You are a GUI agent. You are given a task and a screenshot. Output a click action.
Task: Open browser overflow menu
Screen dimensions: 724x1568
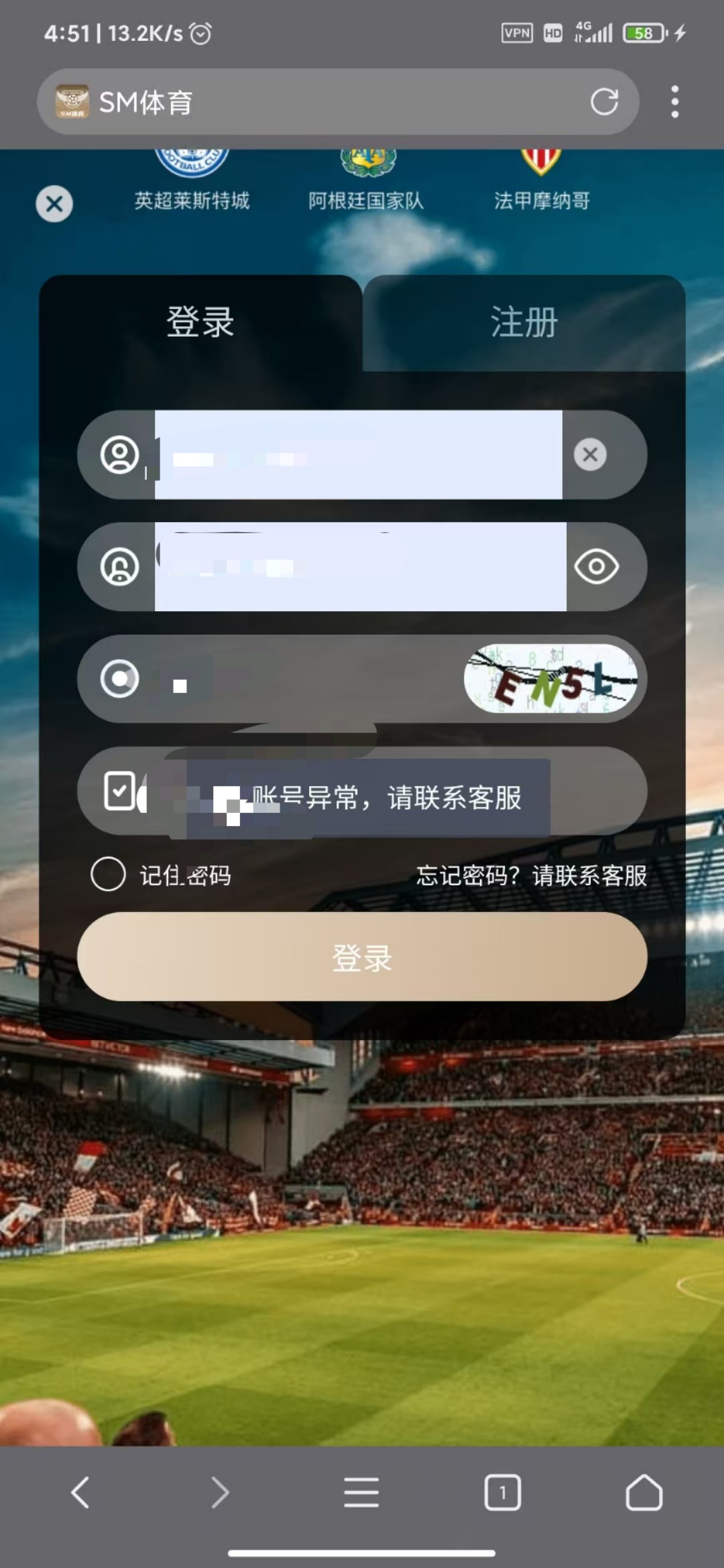(x=674, y=102)
